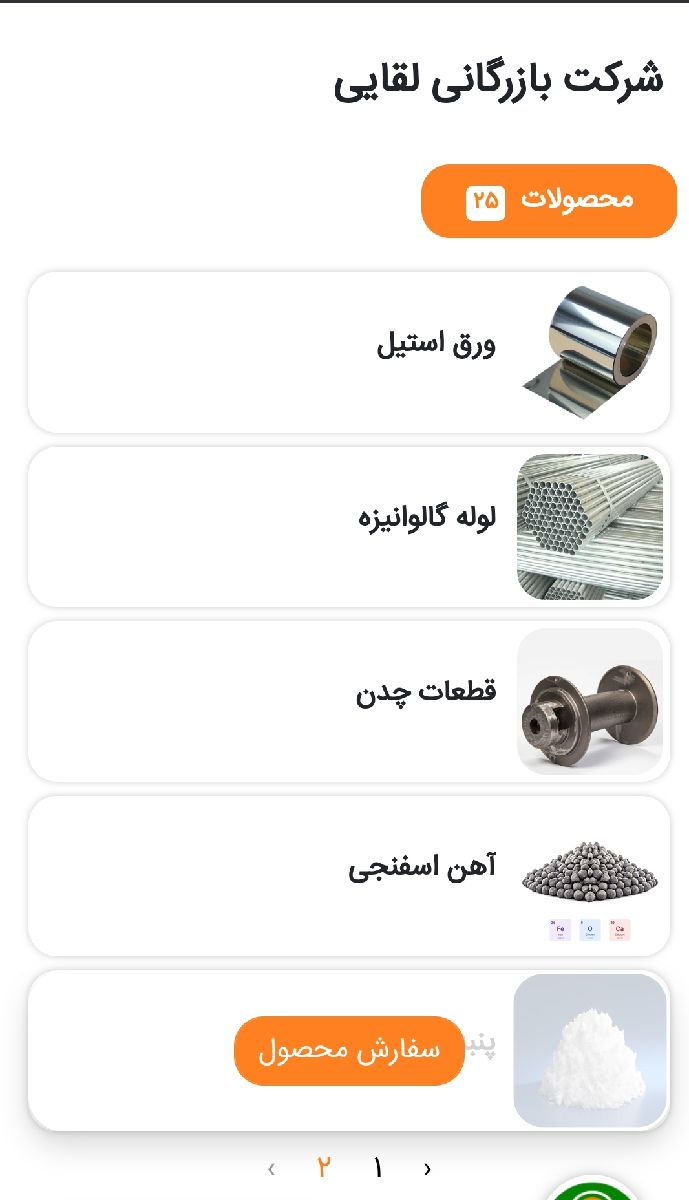Image resolution: width=689 pixels, height=1200 pixels.
Task: Open the ورق استیل product card
Action: click(x=349, y=352)
